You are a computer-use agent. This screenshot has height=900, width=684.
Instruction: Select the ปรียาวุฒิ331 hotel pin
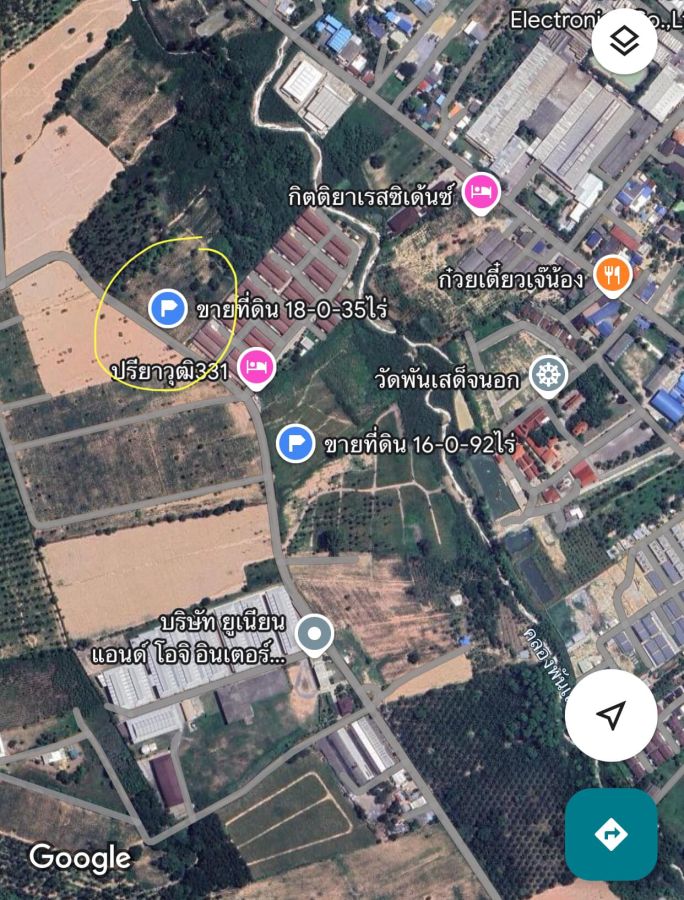[257, 367]
